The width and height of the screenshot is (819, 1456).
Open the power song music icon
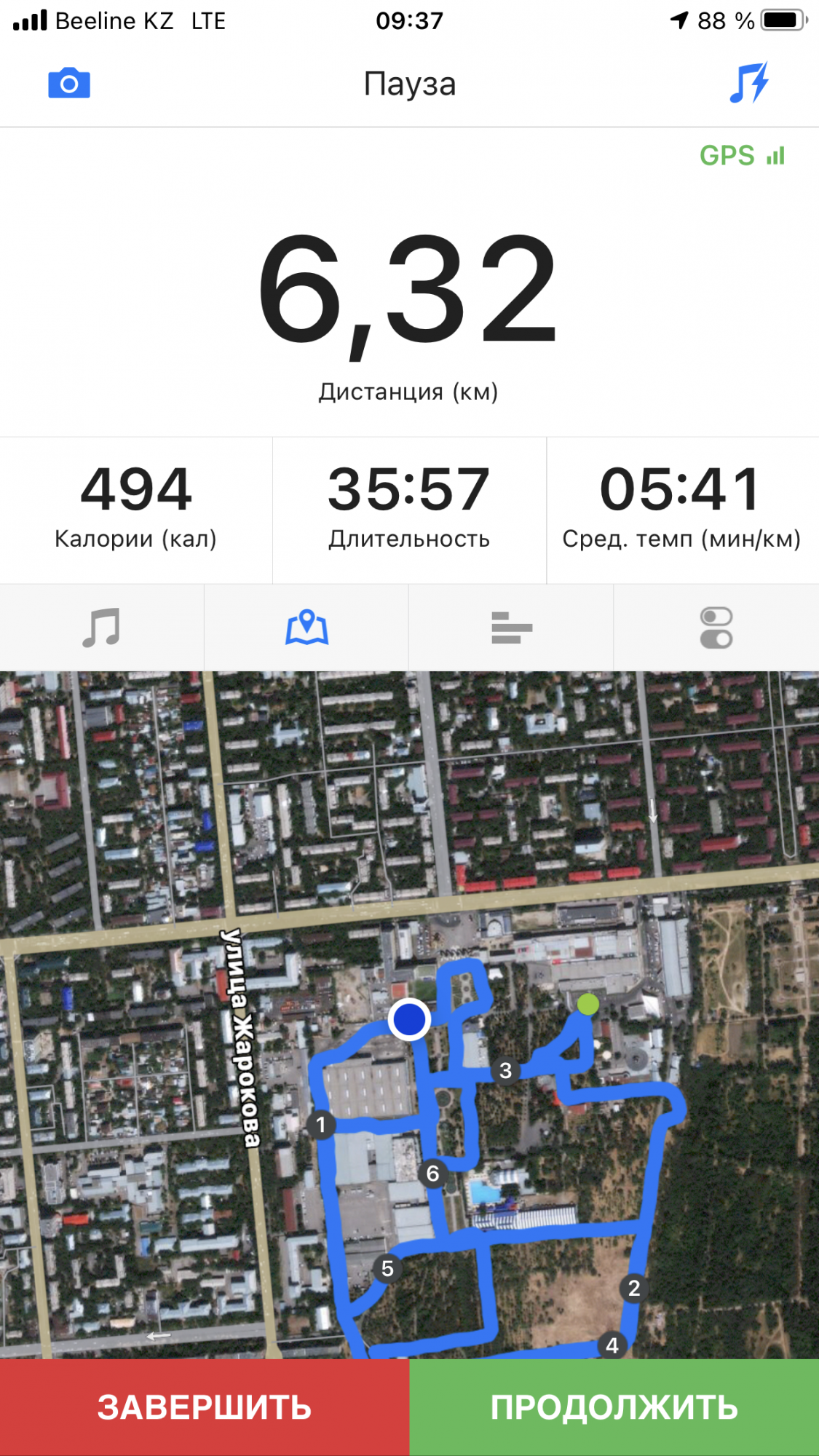[x=749, y=83]
